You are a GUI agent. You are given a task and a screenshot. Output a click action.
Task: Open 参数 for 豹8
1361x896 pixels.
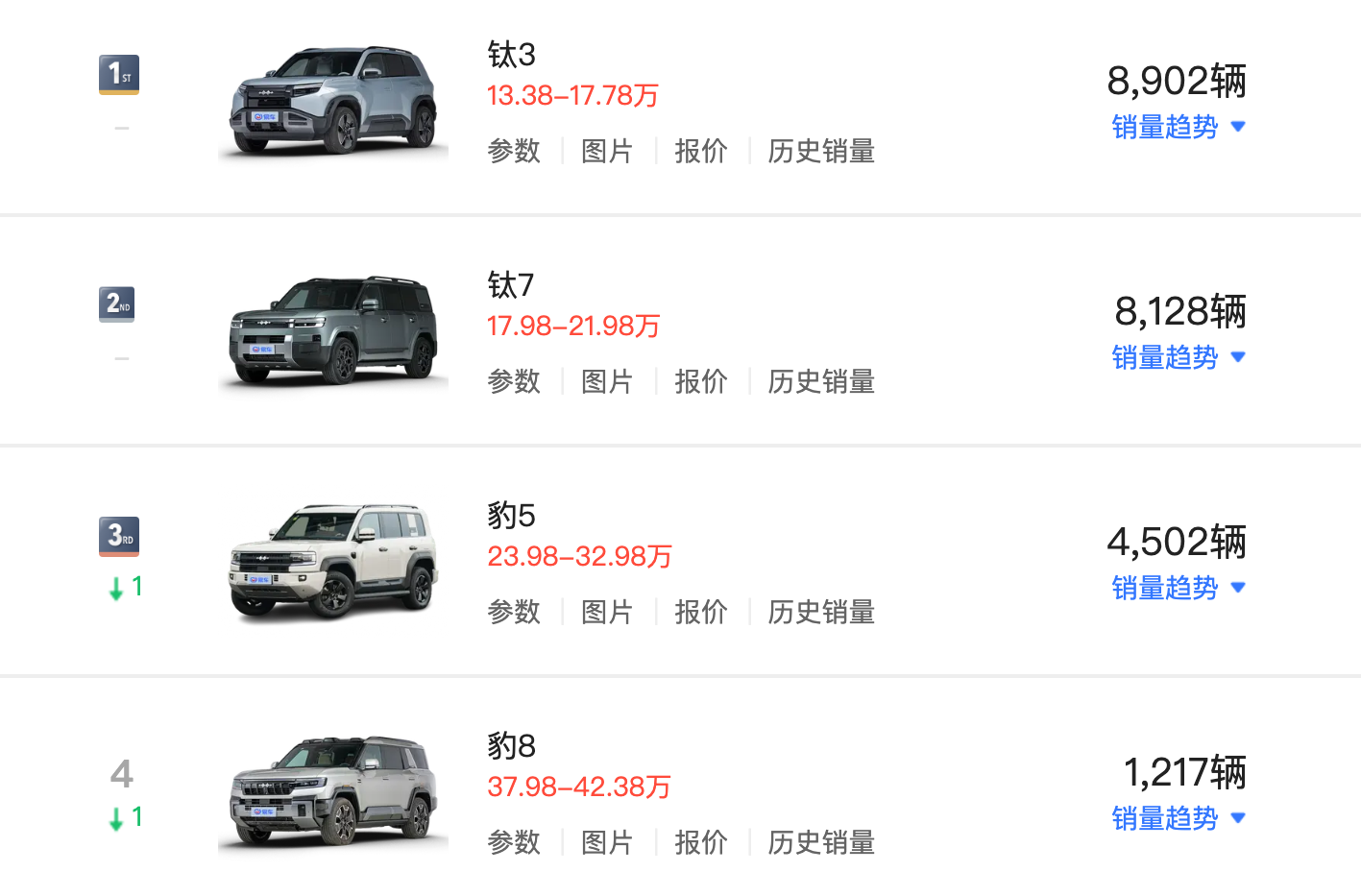(x=514, y=842)
